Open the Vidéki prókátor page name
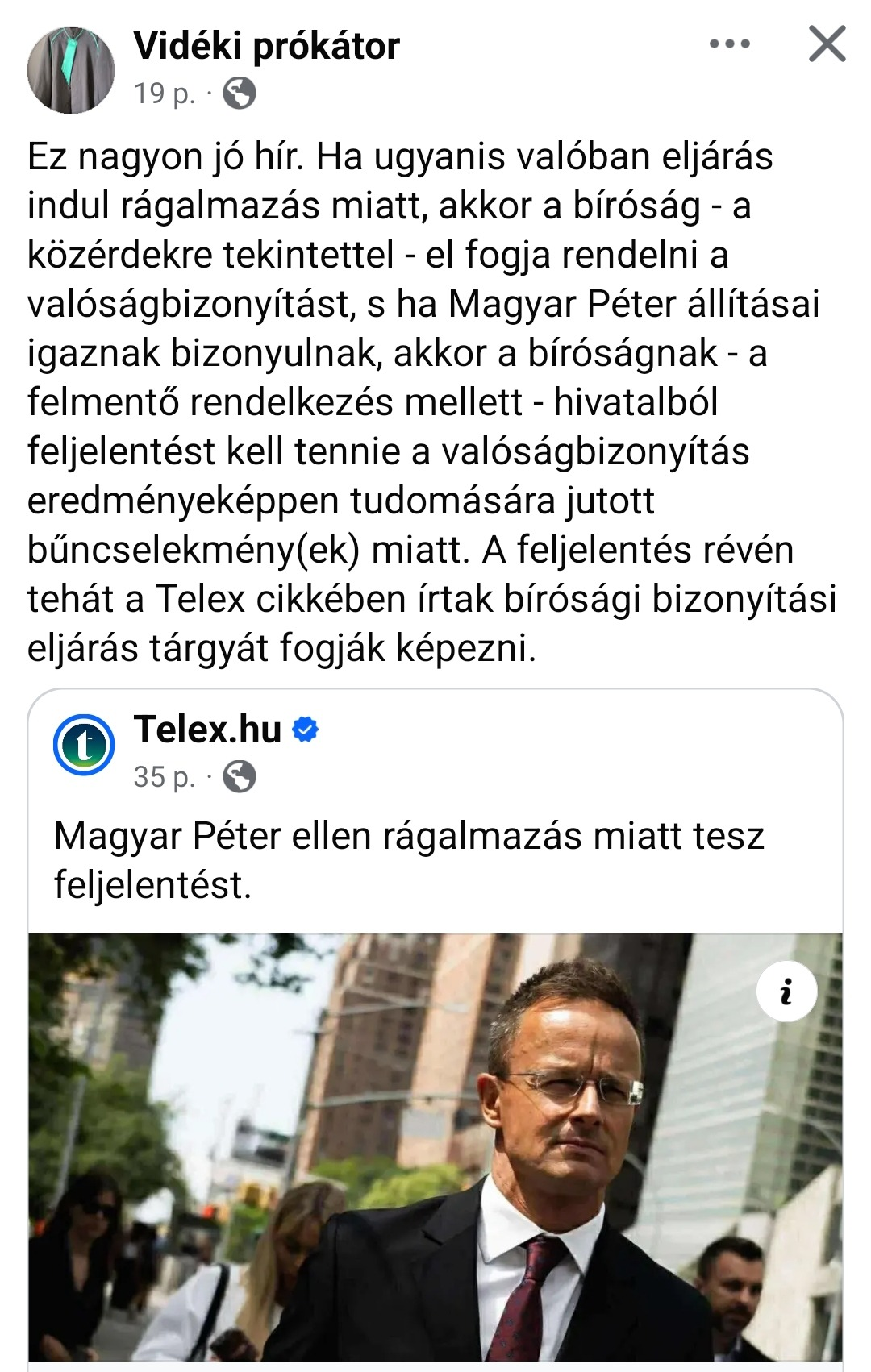 click(266, 46)
